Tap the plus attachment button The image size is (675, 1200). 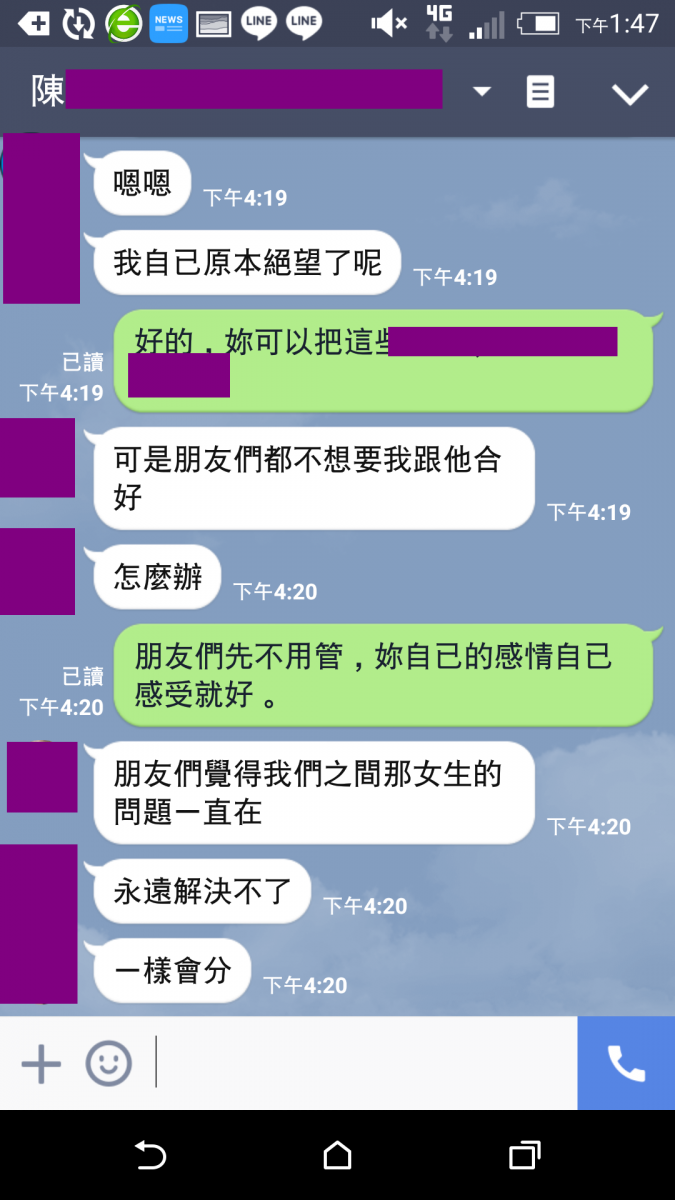(x=41, y=1063)
